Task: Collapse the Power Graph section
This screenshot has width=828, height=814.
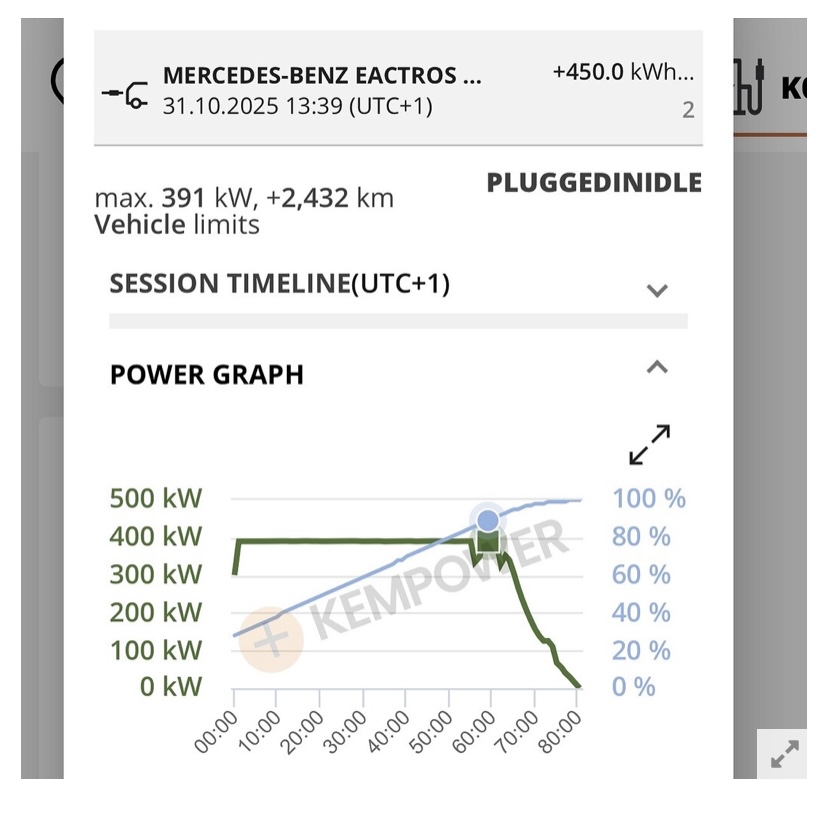Action: tap(656, 368)
